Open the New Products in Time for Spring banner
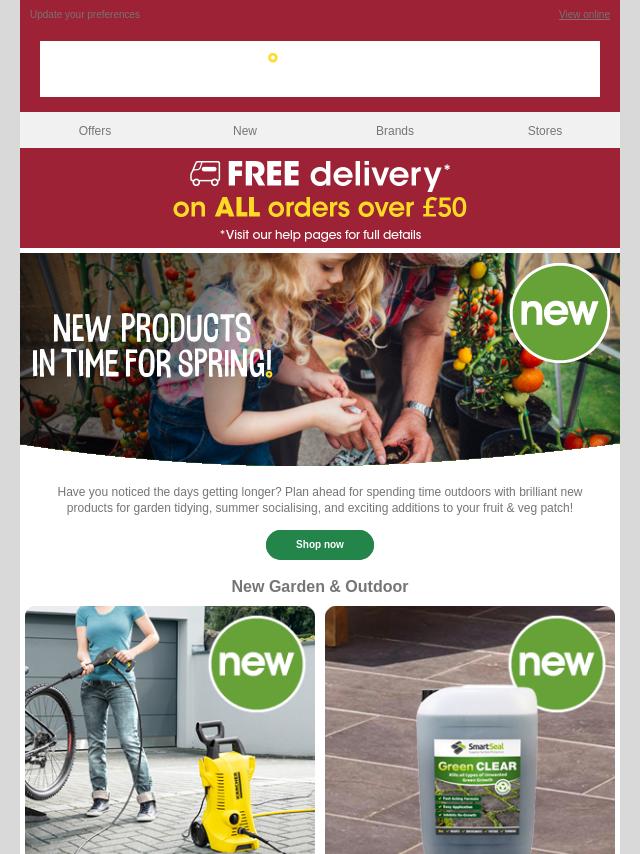This screenshot has height=854, width=640. [320, 358]
